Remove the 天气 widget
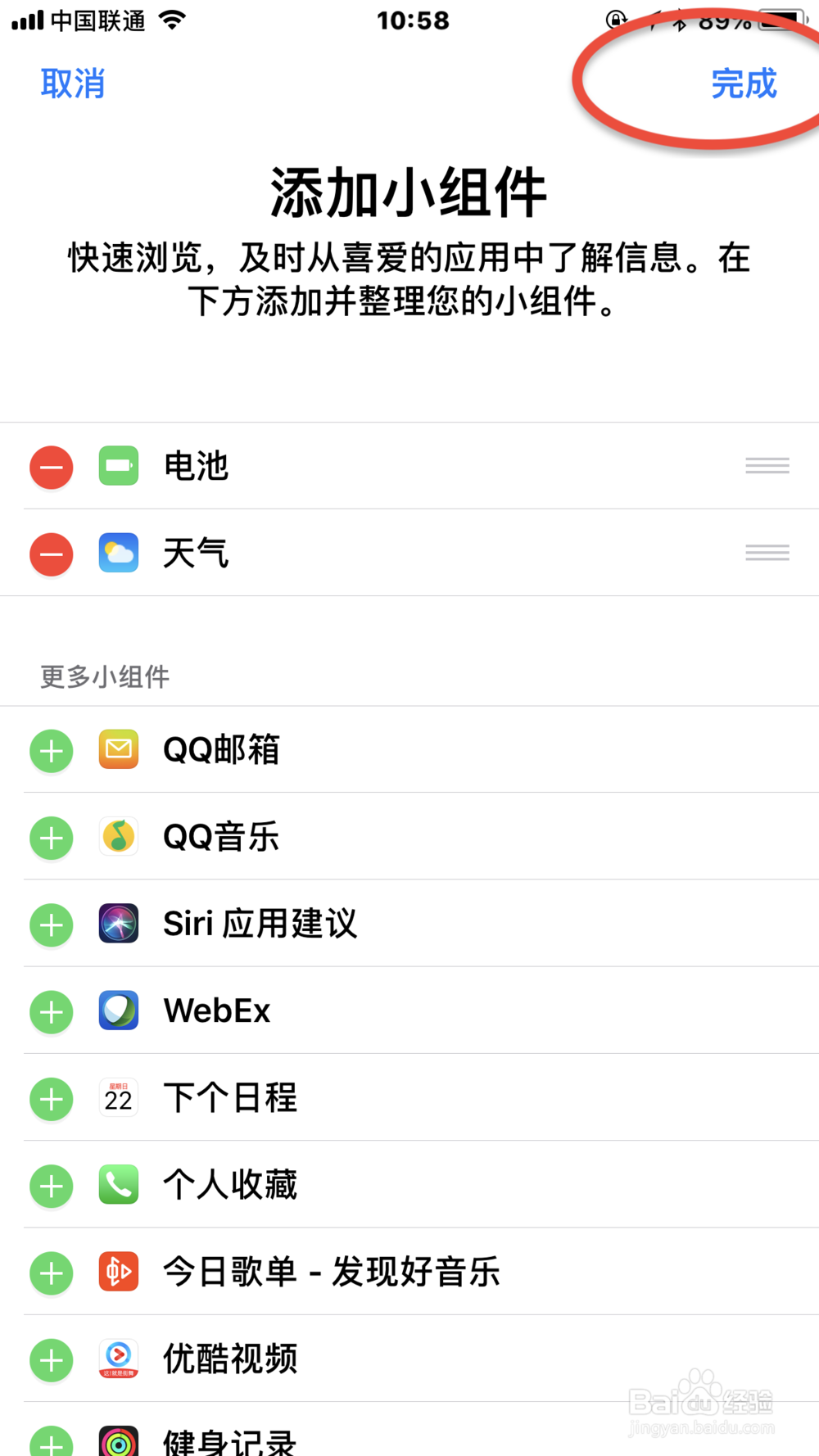Screen dimensions: 819x1456 pos(51,554)
